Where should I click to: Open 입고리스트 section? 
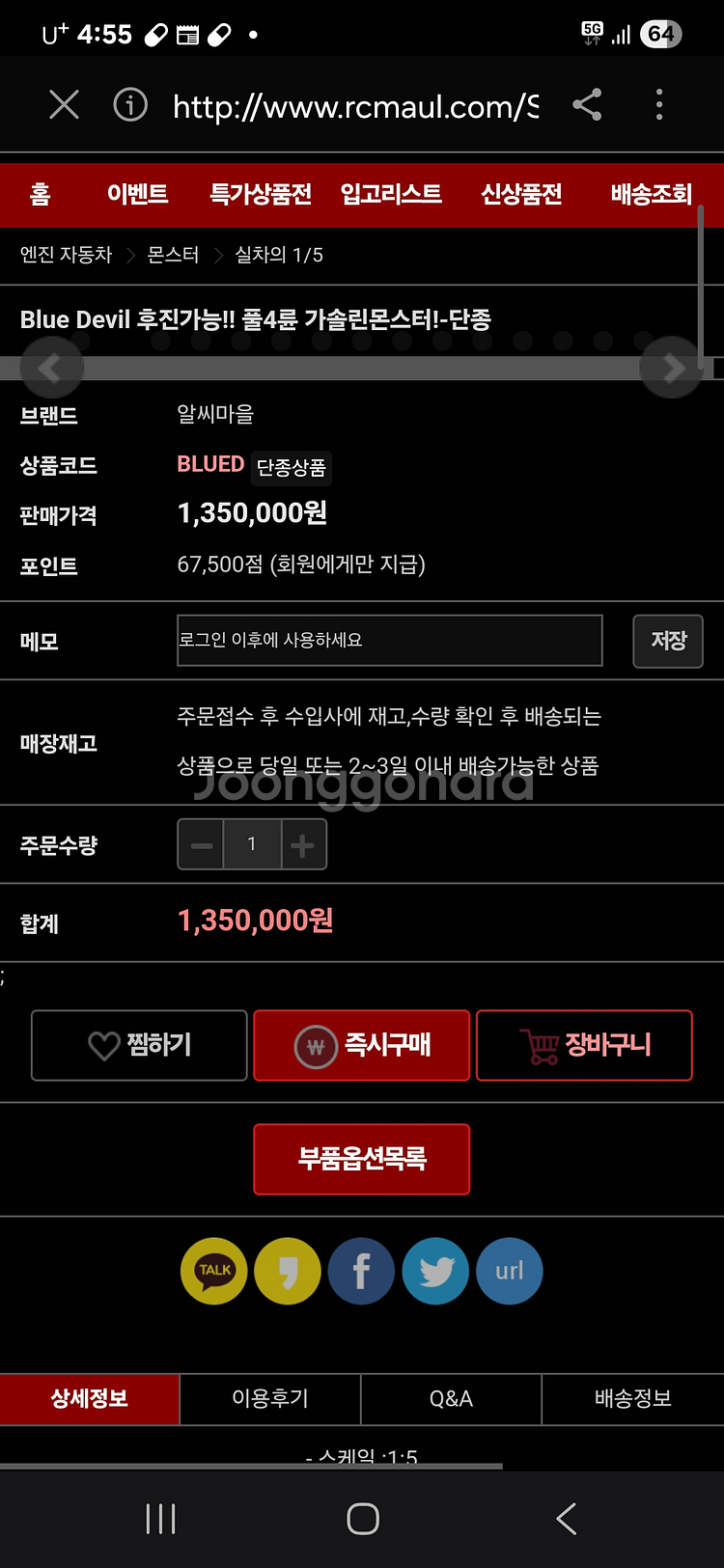pos(391,195)
